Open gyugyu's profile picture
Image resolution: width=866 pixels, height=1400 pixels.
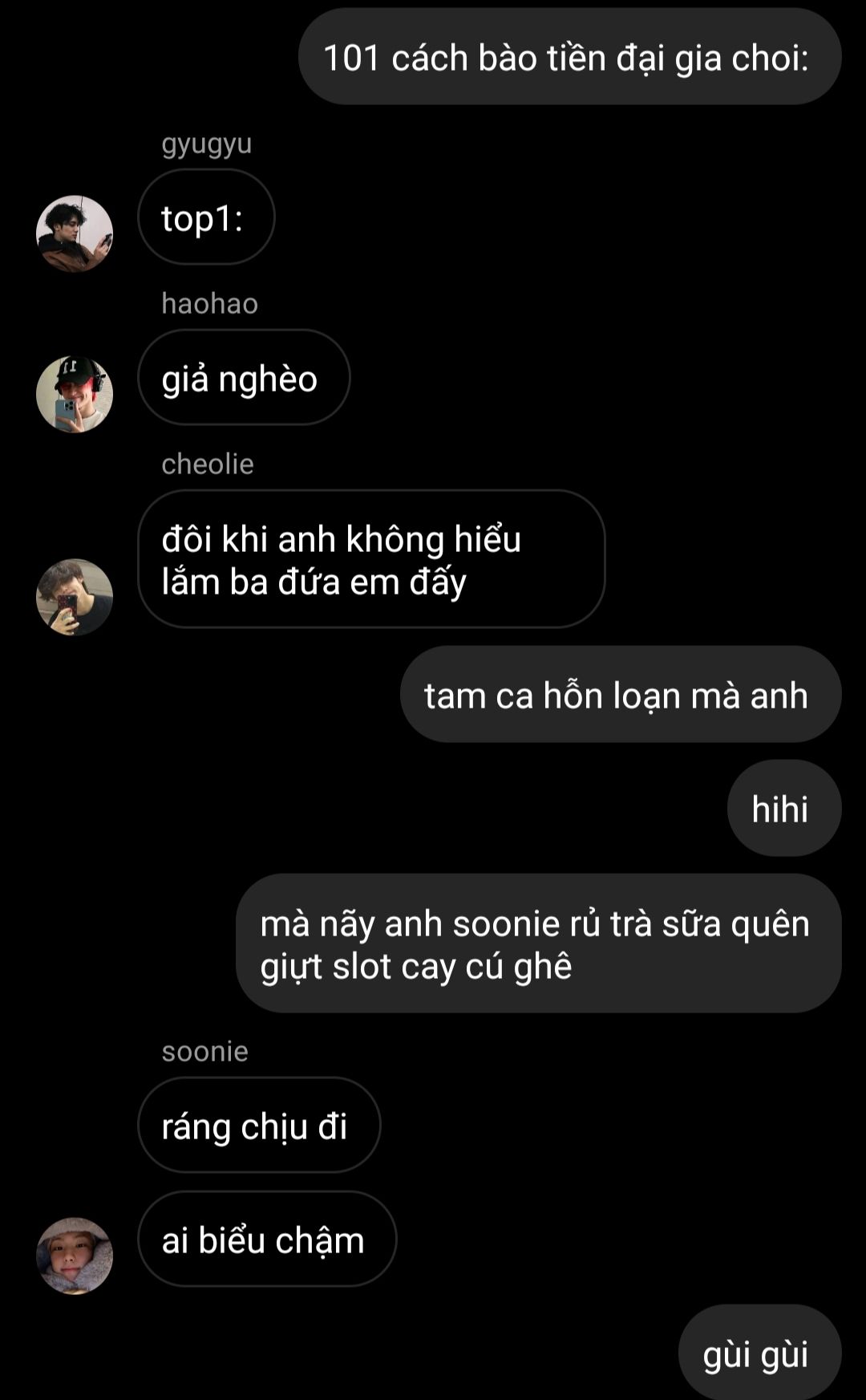[75, 233]
